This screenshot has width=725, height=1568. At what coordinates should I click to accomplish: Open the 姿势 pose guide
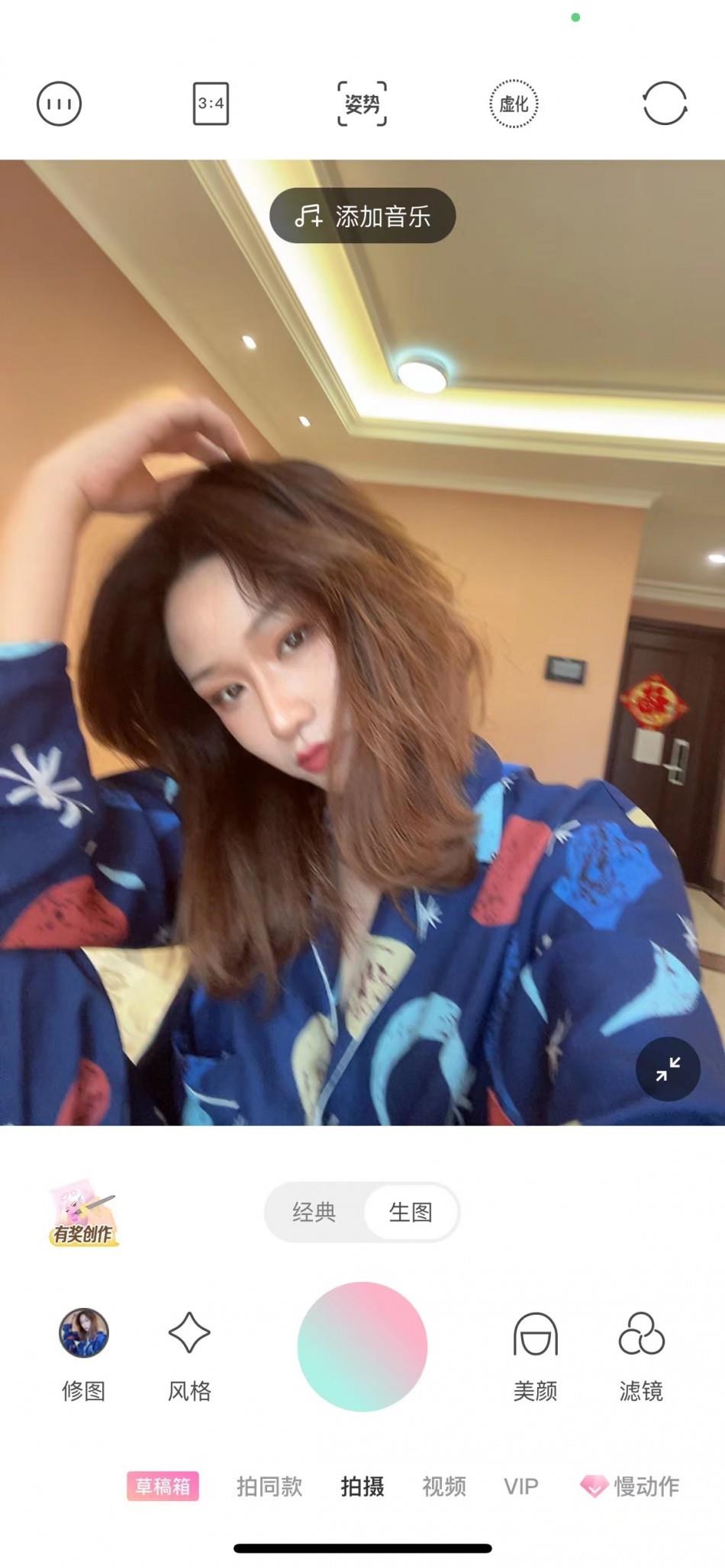coord(362,104)
